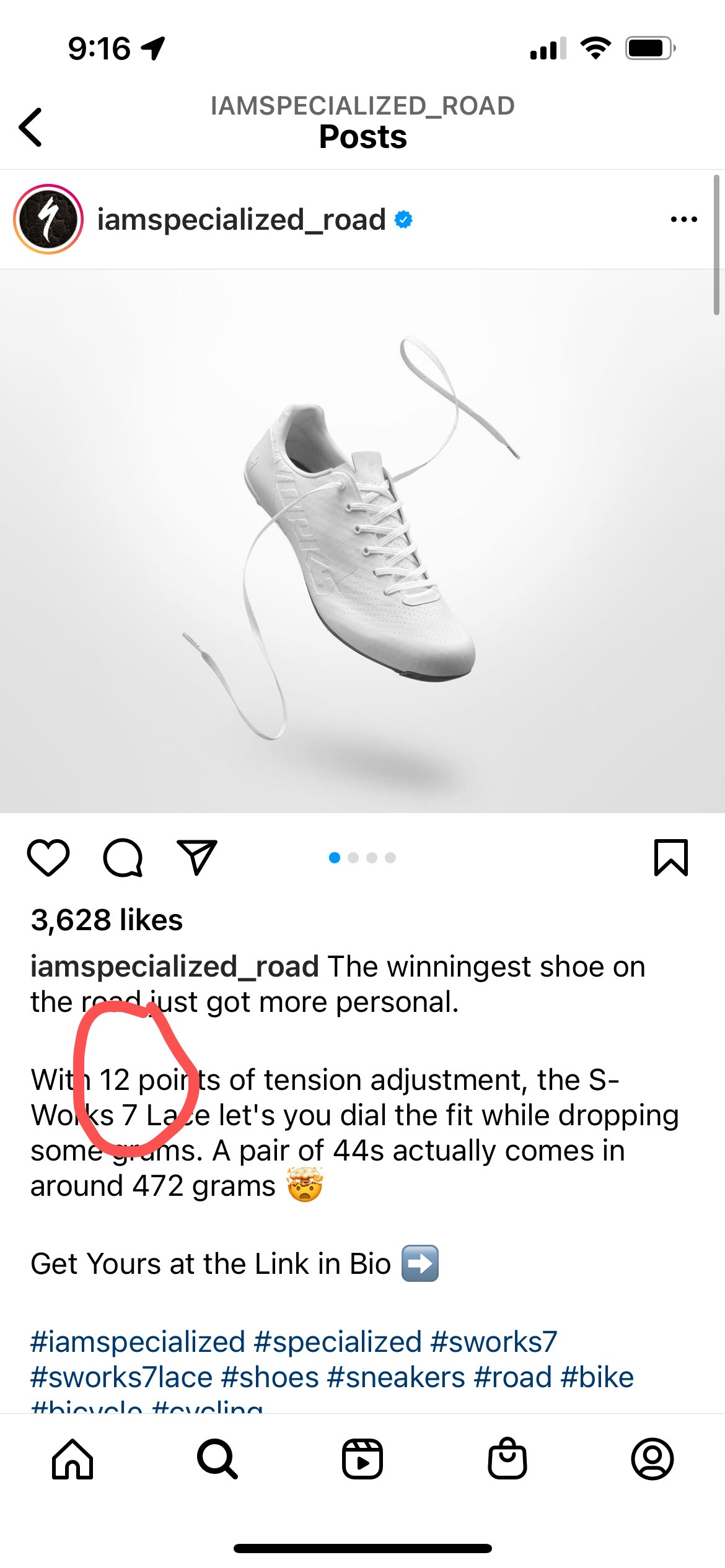Open the Shop tab
This screenshot has height=1568, width=725.
pyautogui.click(x=507, y=1459)
